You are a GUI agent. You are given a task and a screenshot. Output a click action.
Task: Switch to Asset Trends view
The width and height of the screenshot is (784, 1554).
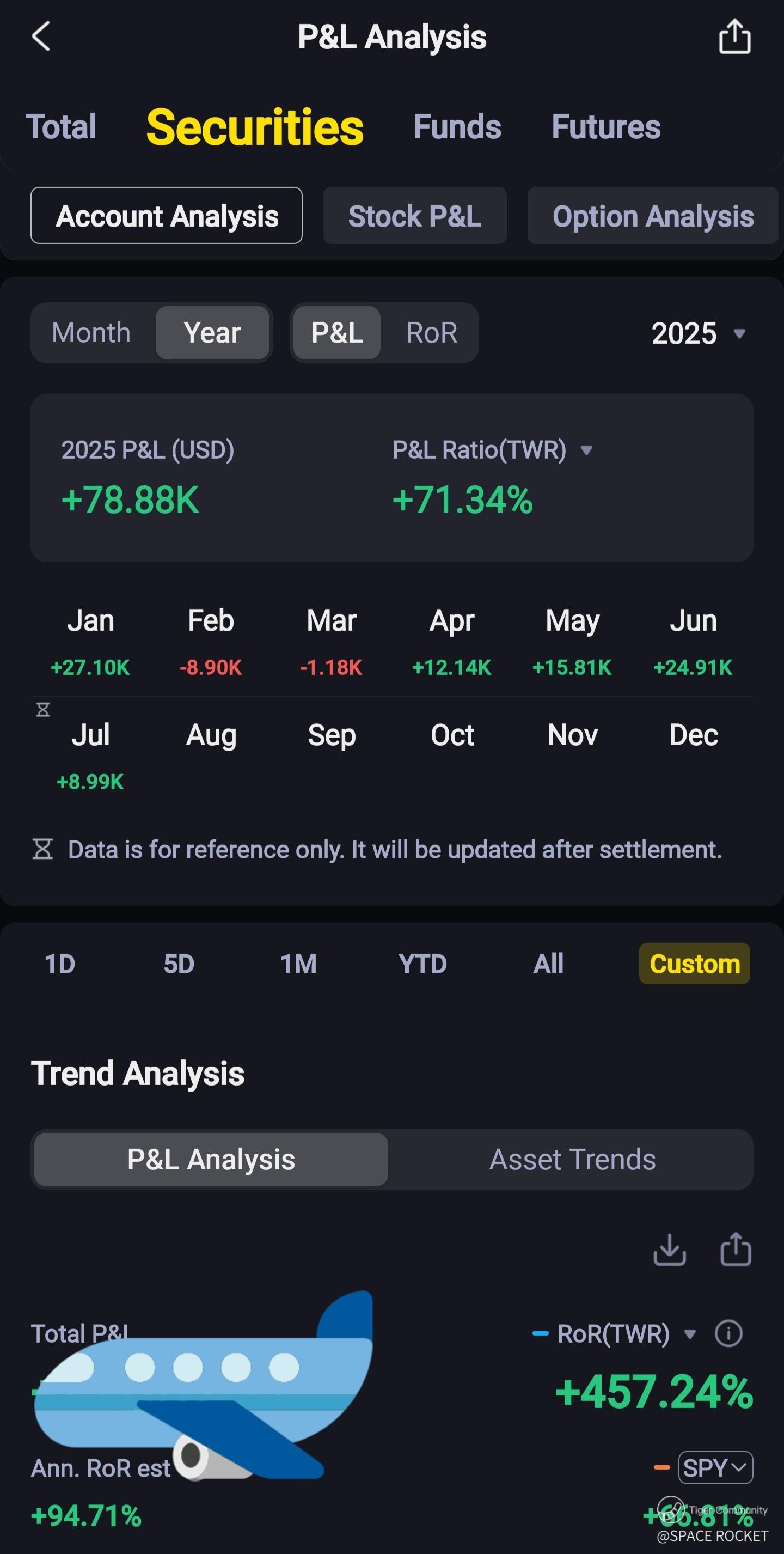572,1160
